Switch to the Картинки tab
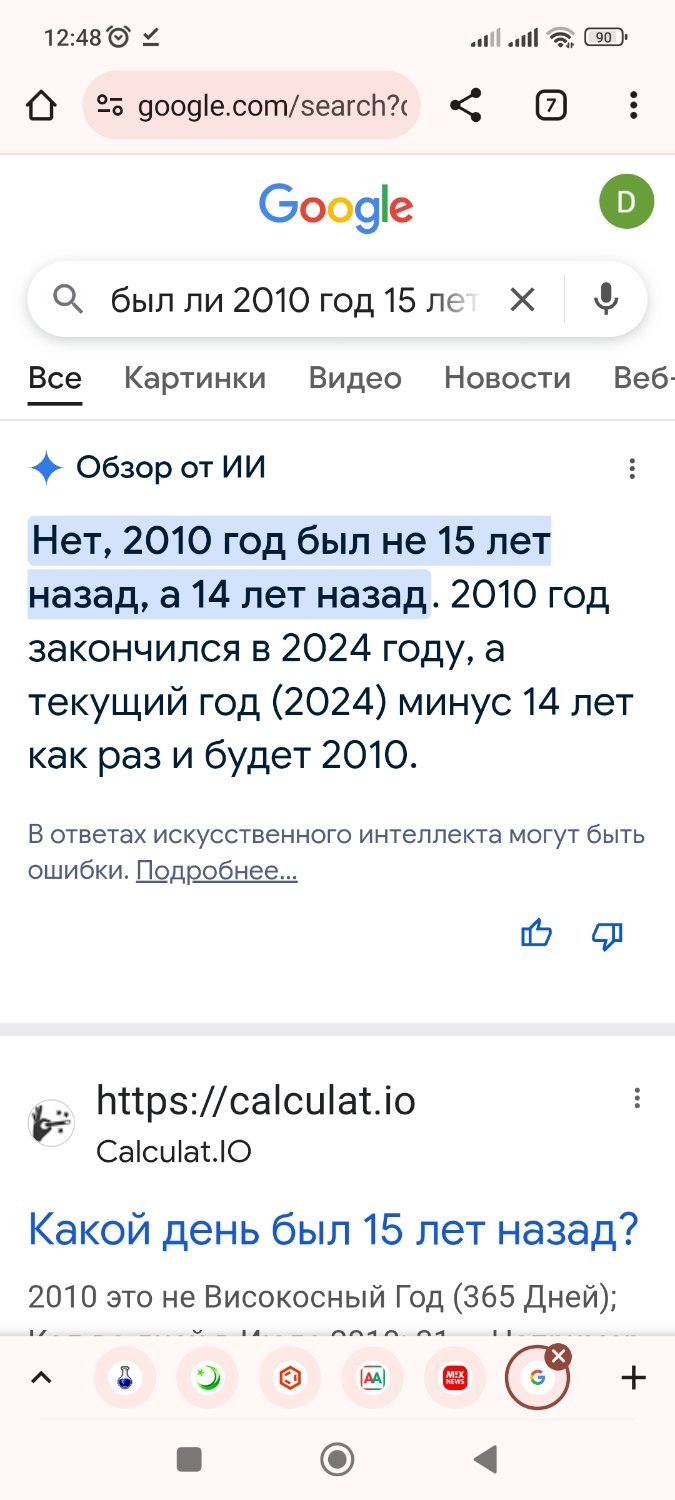Viewport: 675px width, 1500px height. (x=195, y=378)
